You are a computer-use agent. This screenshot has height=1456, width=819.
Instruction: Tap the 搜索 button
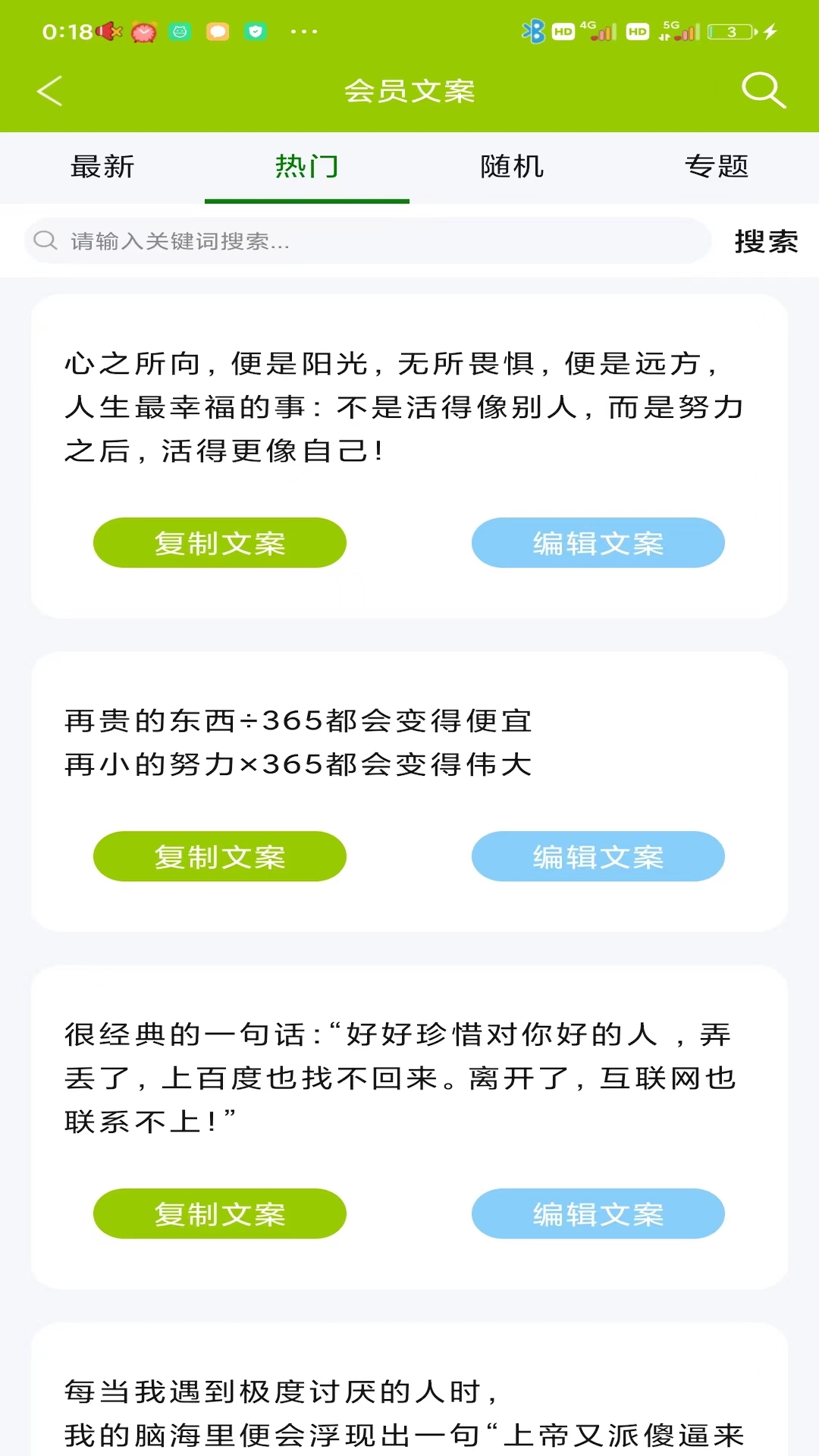click(x=766, y=243)
